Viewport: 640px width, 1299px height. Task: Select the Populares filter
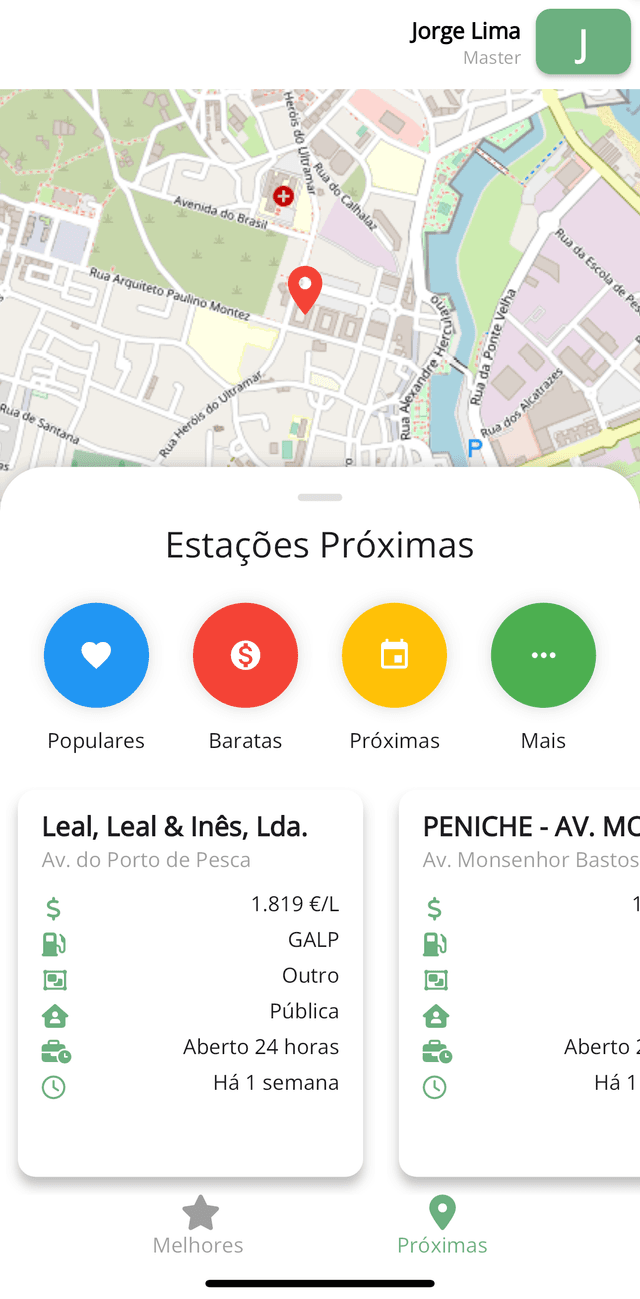click(96, 655)
